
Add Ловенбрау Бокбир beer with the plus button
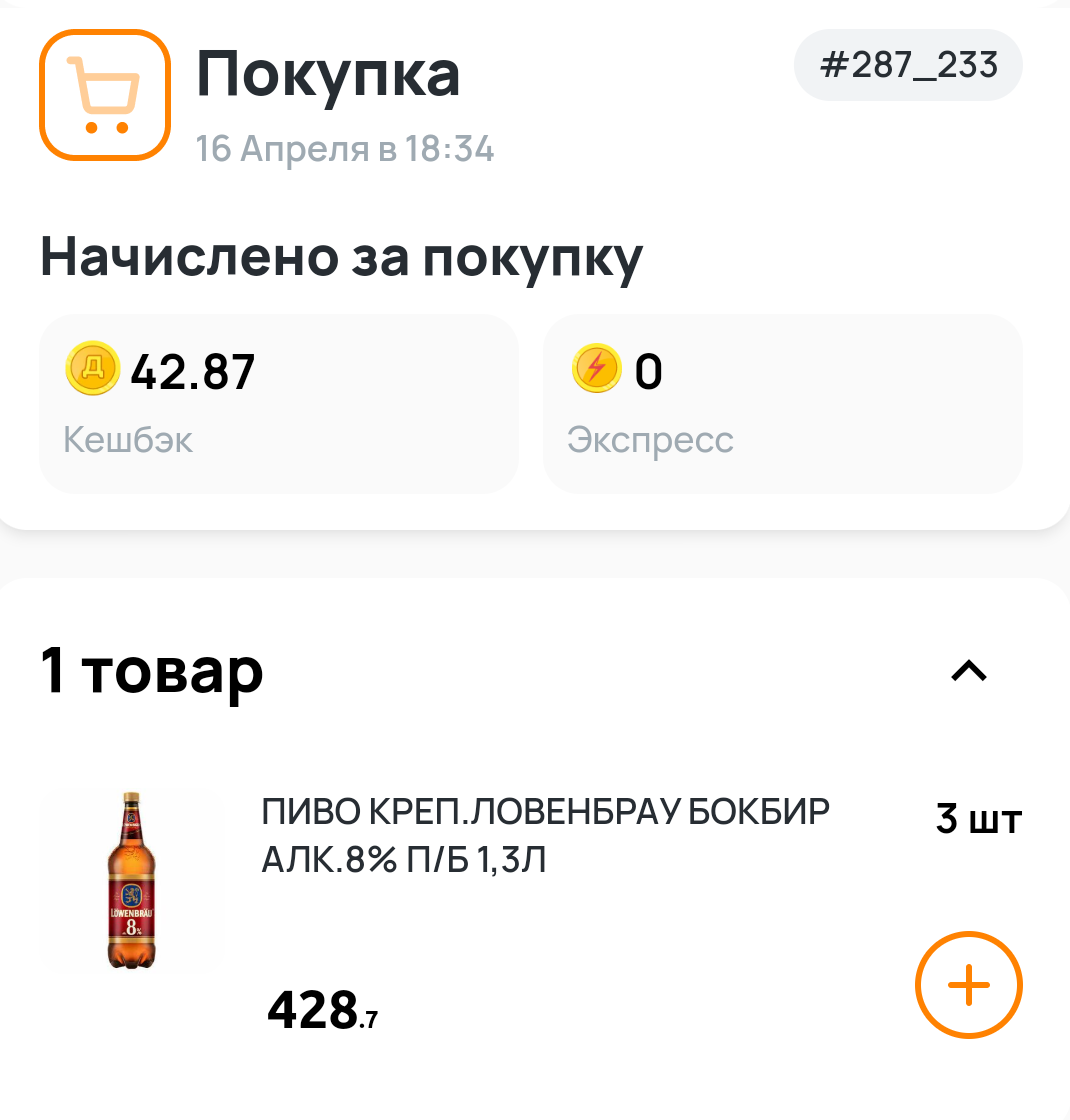[x=968, y=986]
